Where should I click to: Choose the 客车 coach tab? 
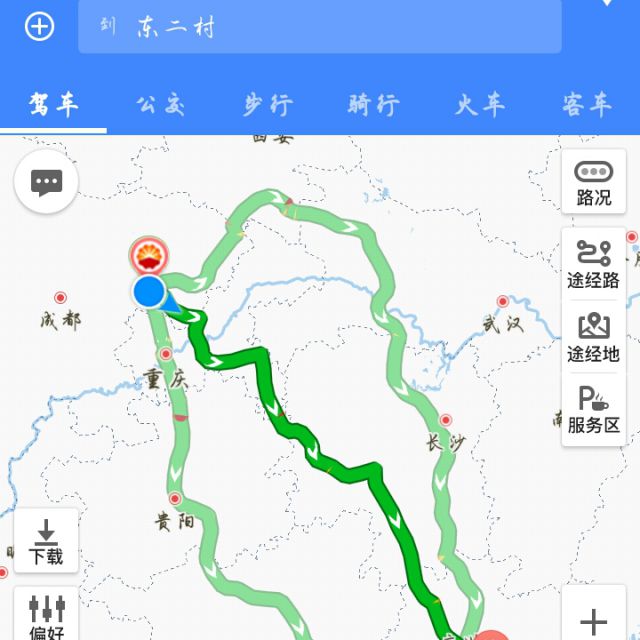coord(586,105)
